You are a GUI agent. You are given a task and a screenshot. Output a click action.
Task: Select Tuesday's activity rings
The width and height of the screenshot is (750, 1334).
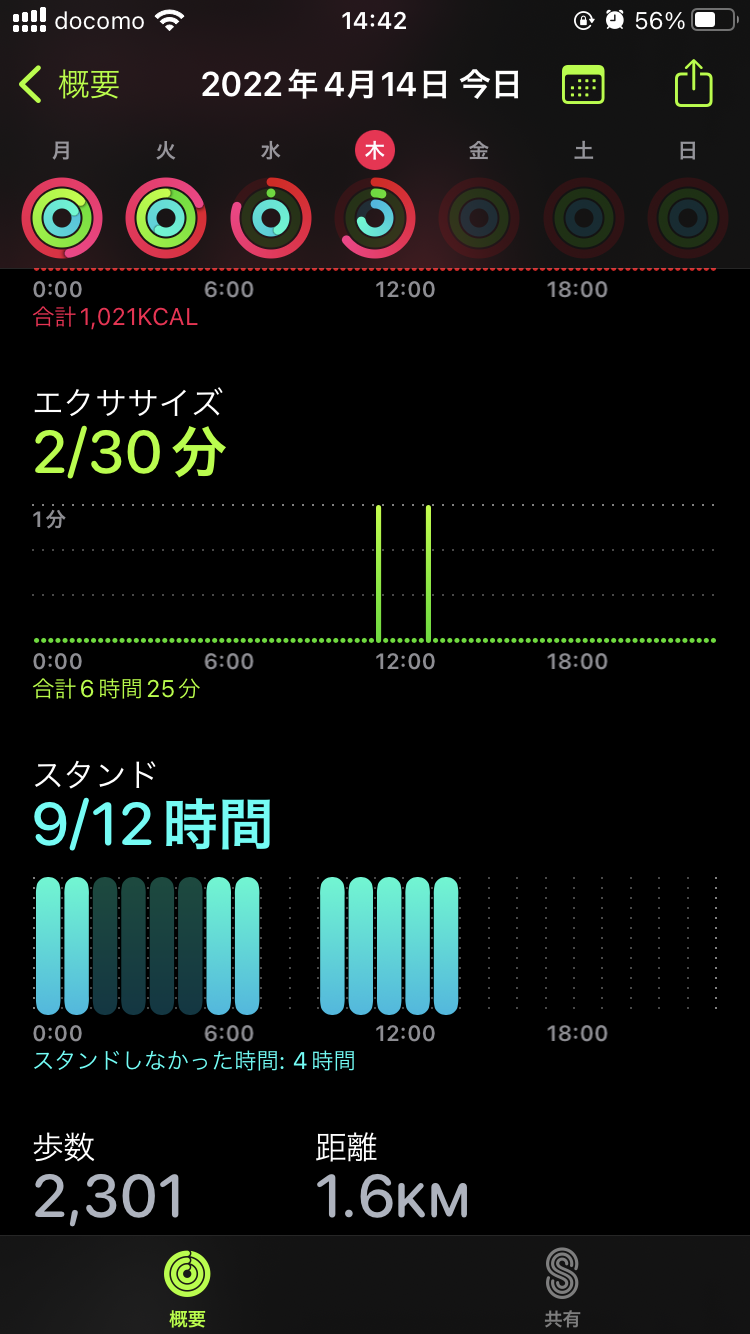pyautogui.click(x=166, y=217)
